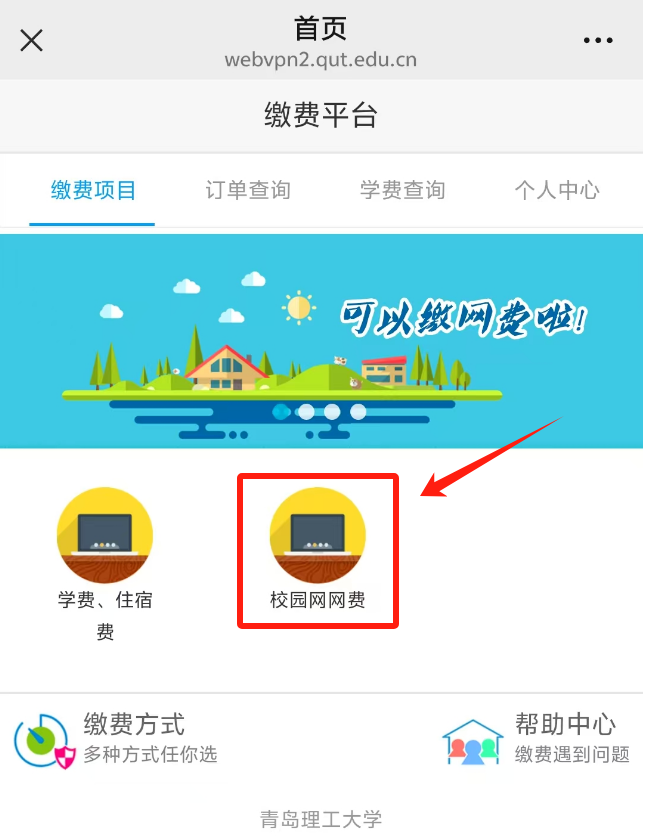Open the 帮助中心 help center
The height and width of the screenshot is (839, 647).
click(537, 738)
